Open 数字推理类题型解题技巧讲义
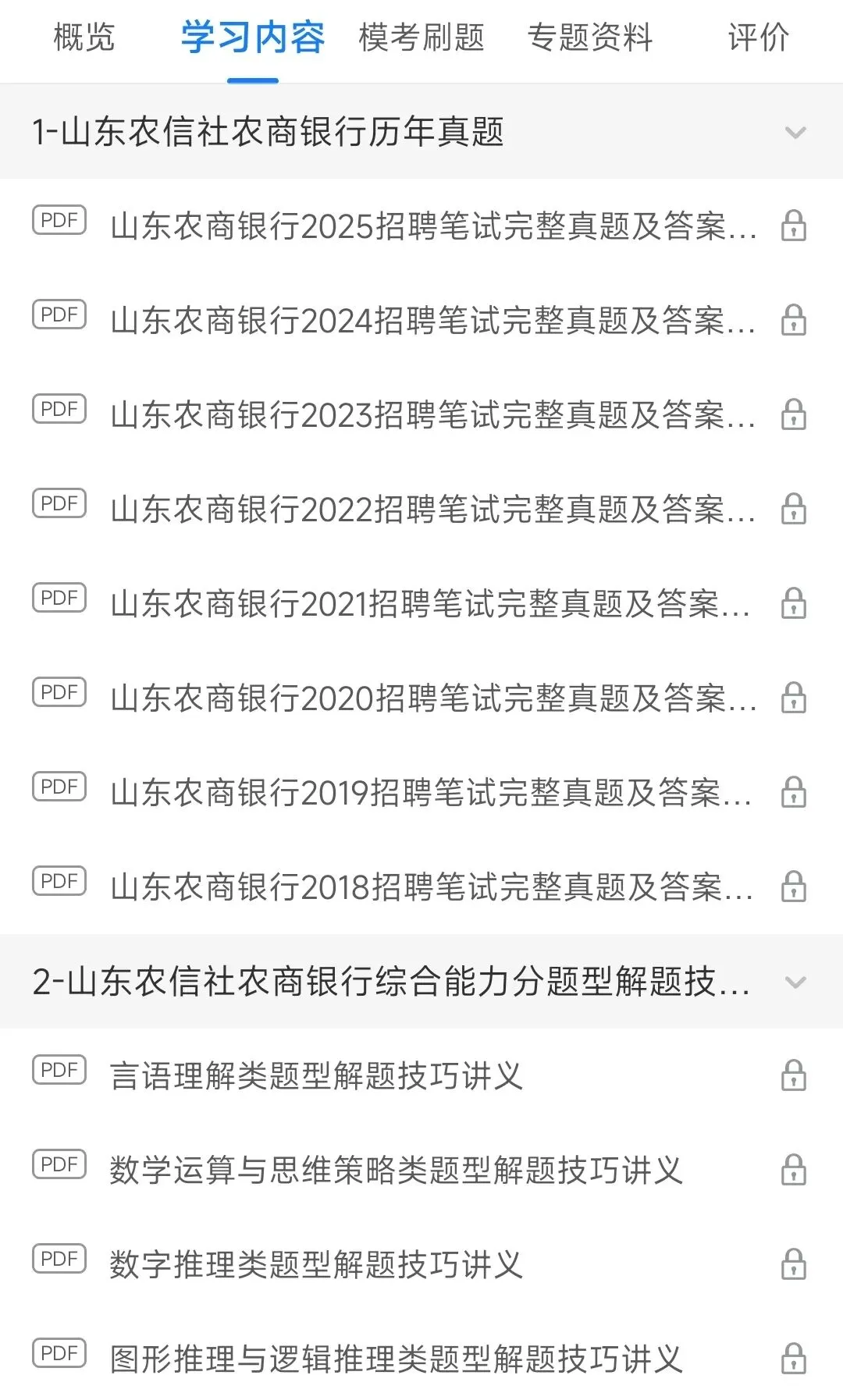Viewport: 843px width, 1400px height. [x=316, y=1265]
